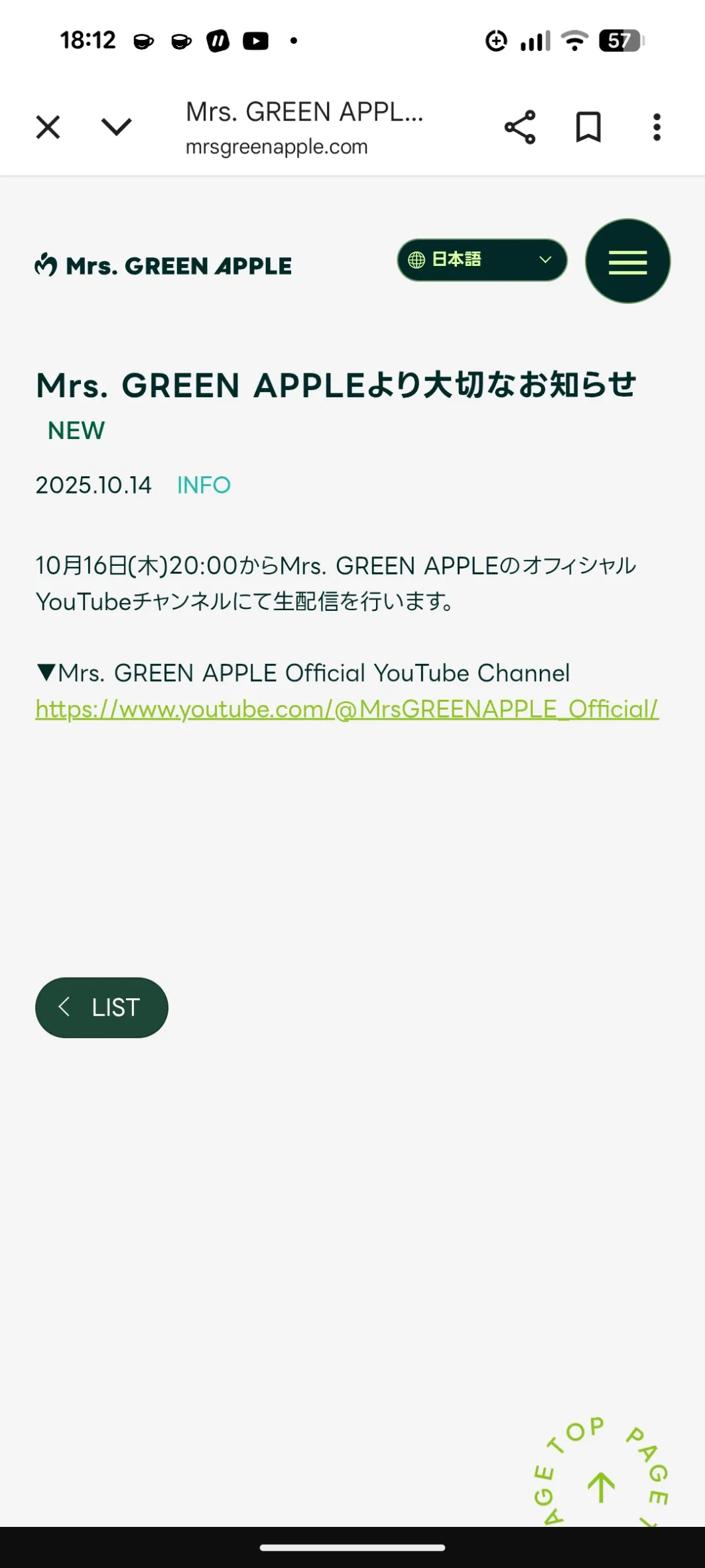Open the site hamburger menu
Viewport: 705px width, 1568px height.
627,261
